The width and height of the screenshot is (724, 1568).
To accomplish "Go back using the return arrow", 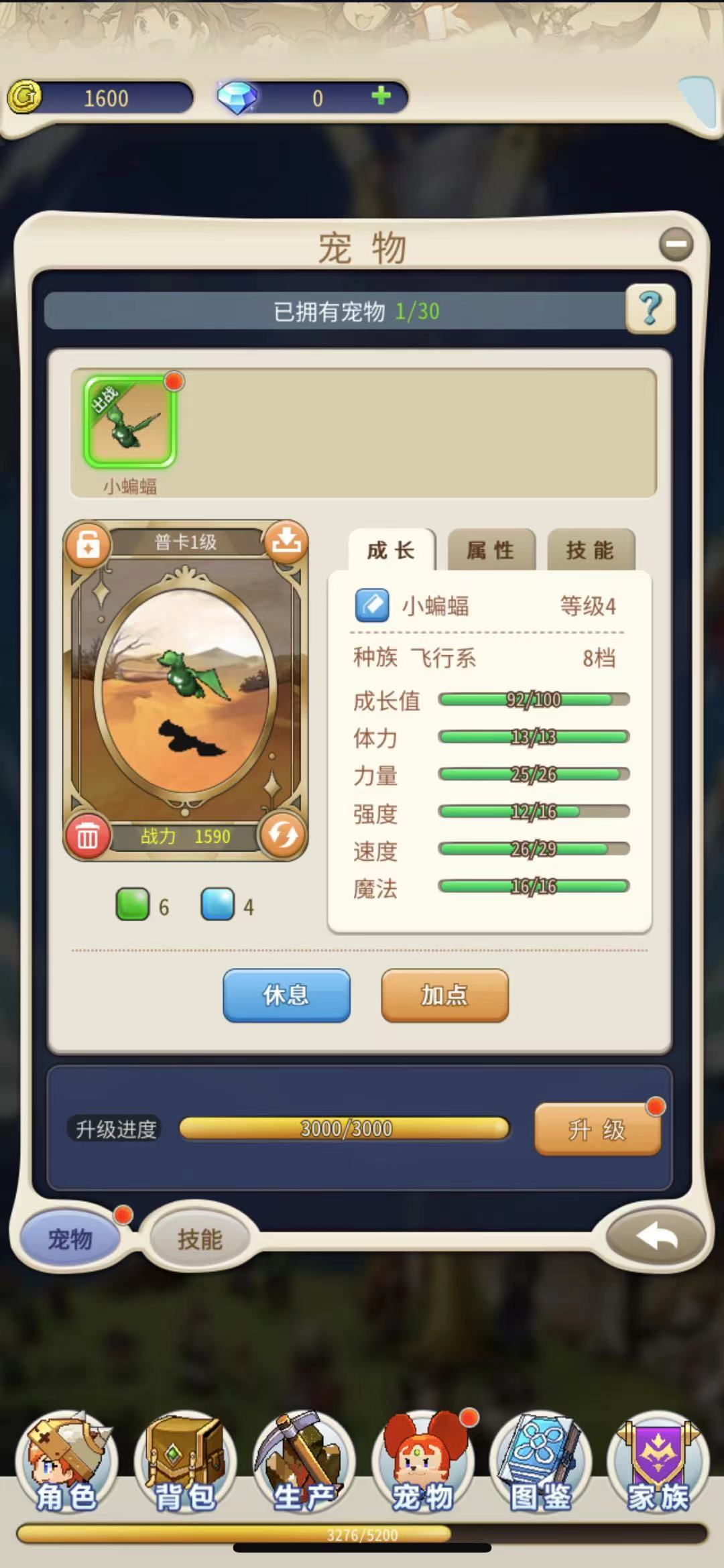I will [656, 1236].
